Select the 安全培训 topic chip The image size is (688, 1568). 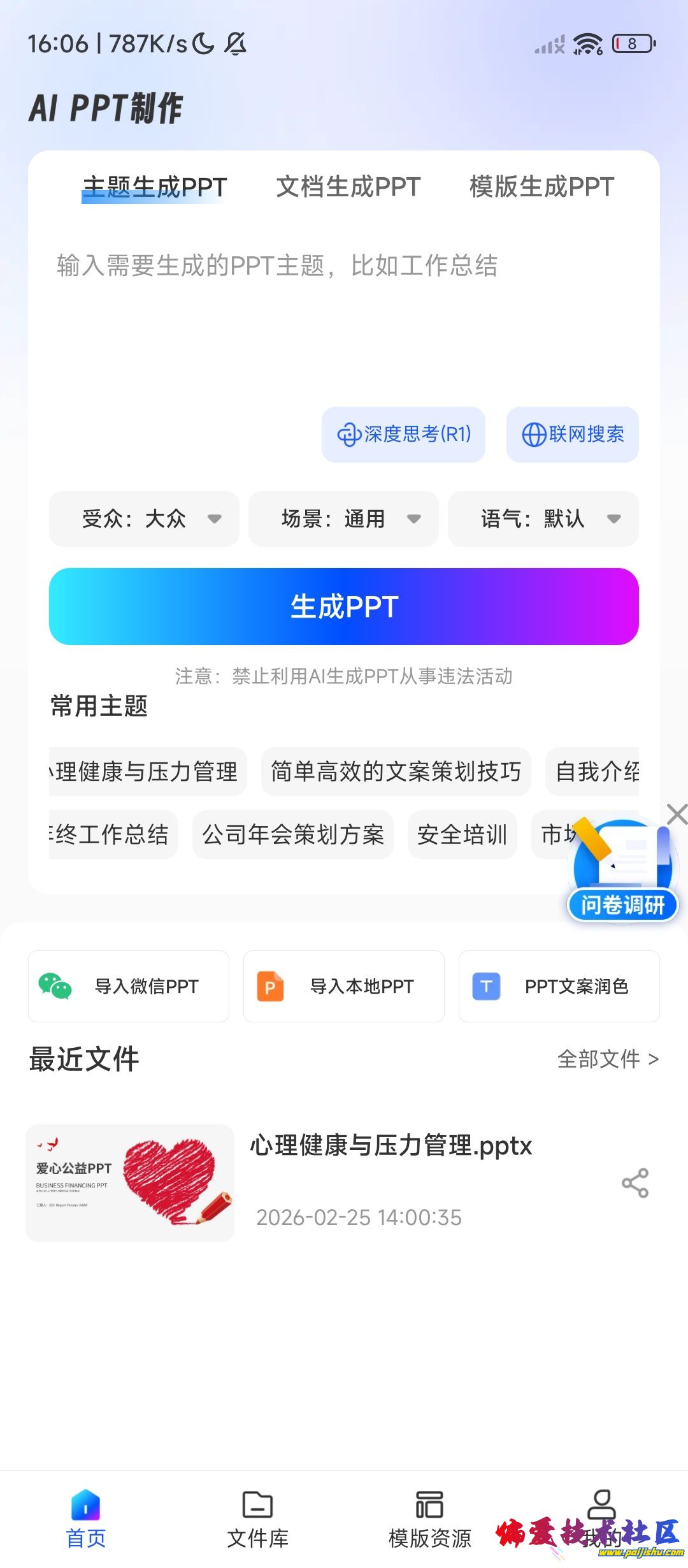coord(462,835)
